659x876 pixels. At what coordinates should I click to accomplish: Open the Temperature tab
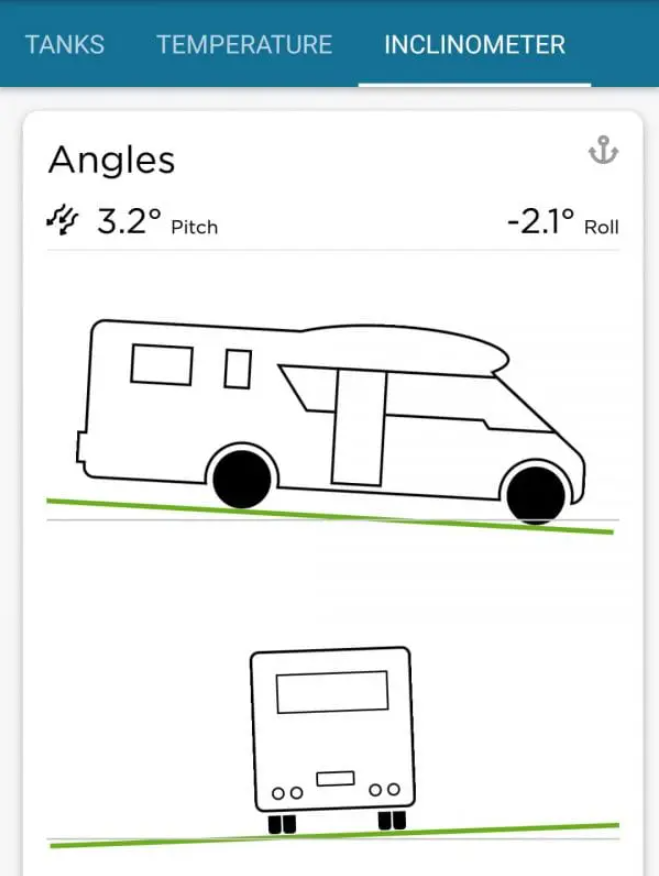coord(244,45)
